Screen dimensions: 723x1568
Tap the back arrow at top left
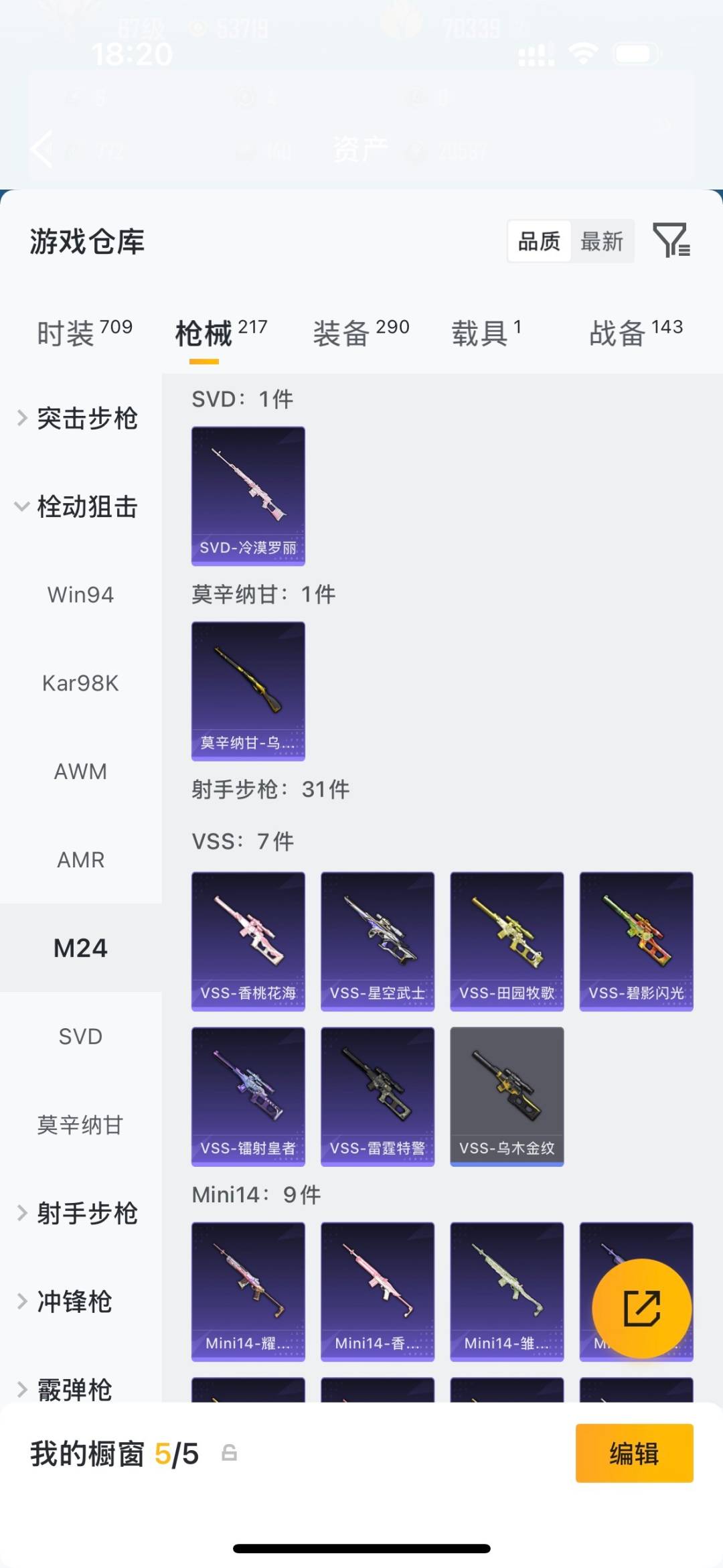coord(40,149)
